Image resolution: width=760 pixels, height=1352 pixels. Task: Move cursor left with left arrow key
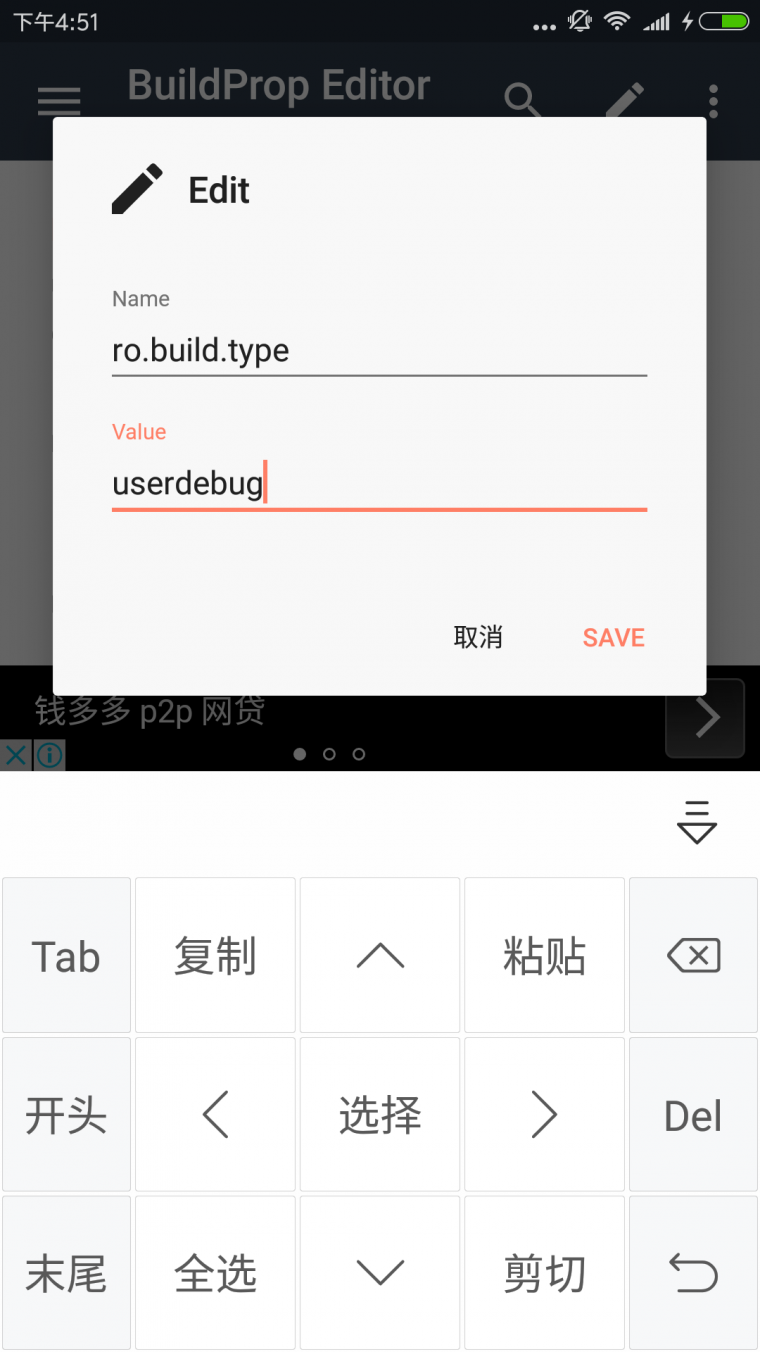(x=215, y=1115)
